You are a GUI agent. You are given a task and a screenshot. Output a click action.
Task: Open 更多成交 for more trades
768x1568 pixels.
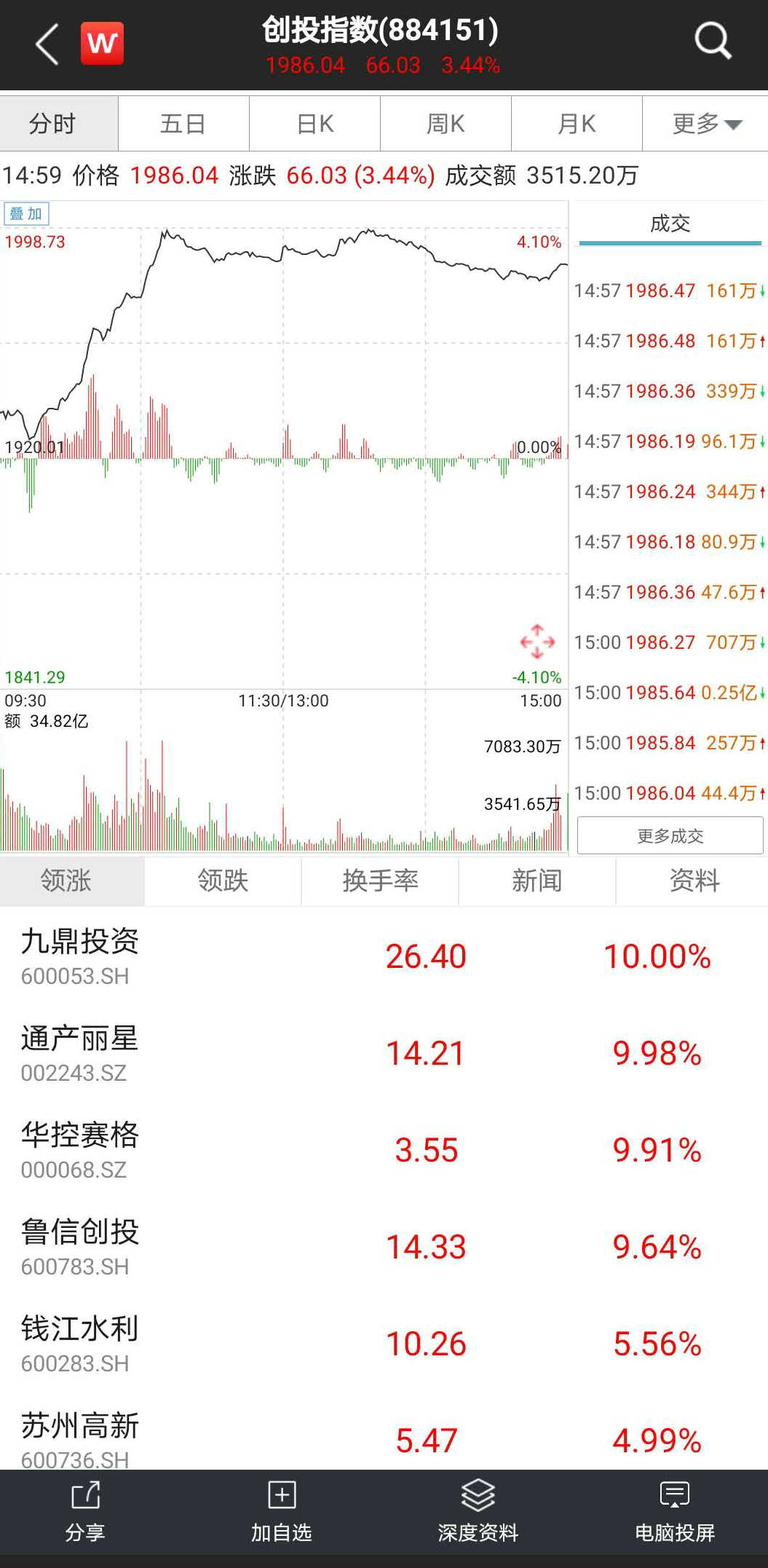point(670,835)
